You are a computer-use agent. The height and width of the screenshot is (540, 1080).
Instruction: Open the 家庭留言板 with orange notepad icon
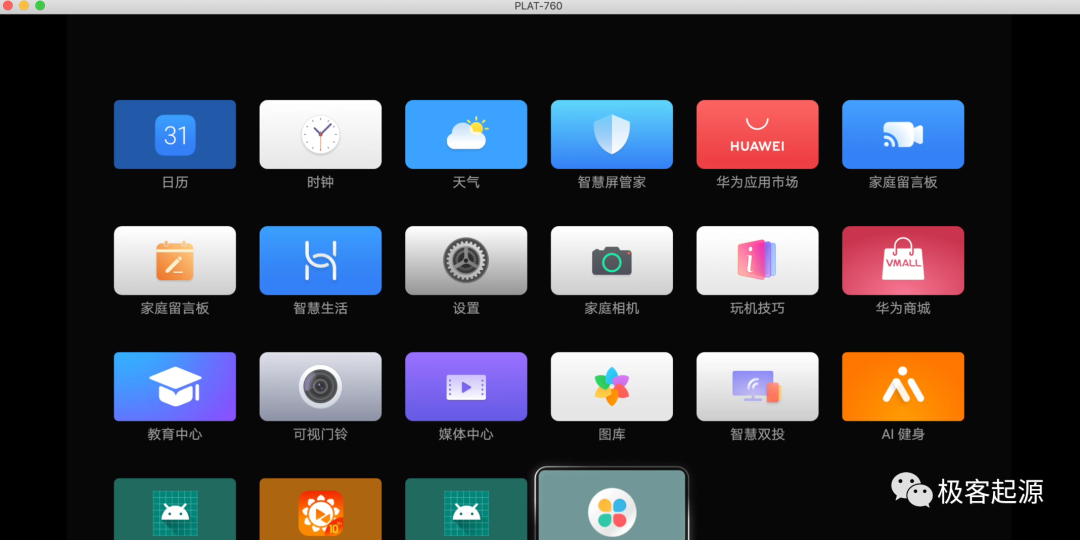[175, 260]
